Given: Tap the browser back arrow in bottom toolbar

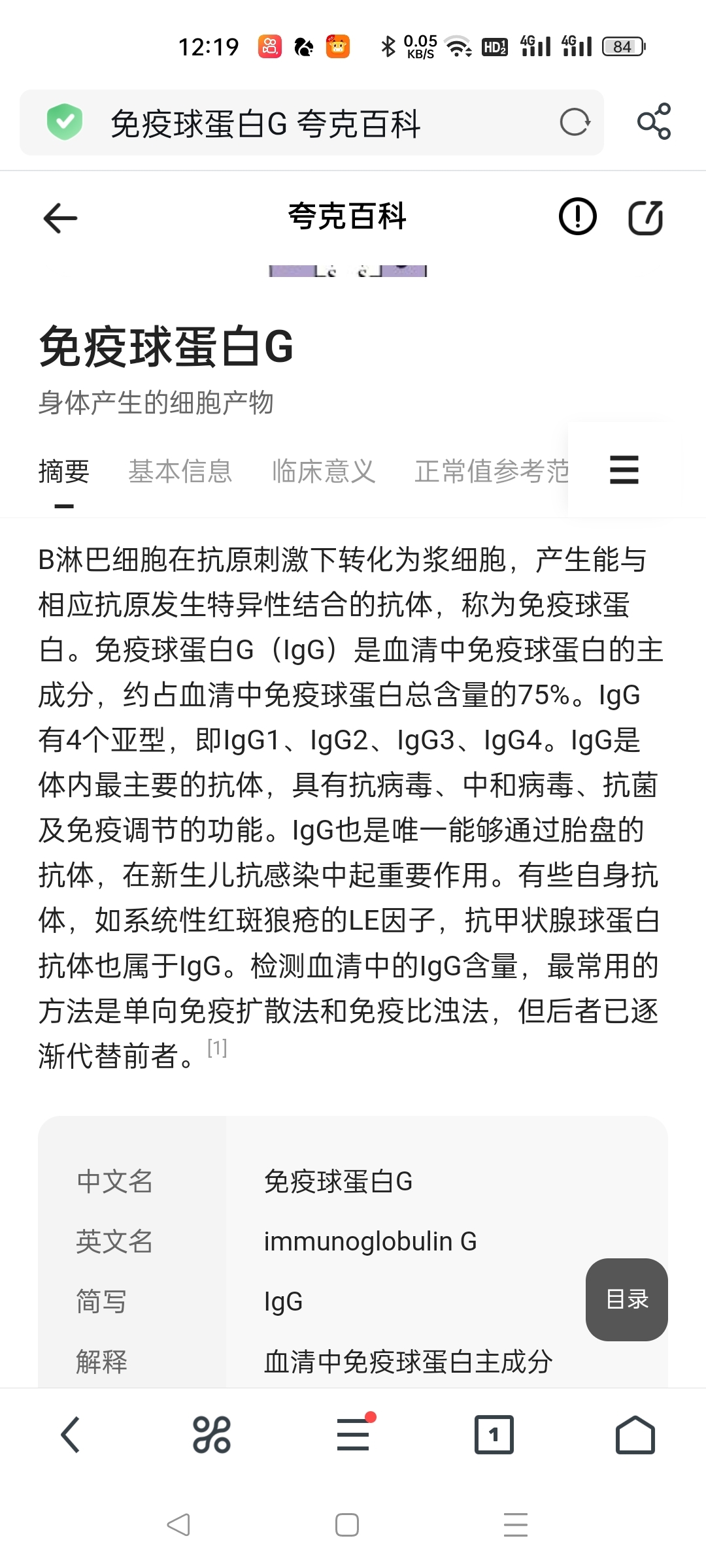Looking at the screenshot, I should (71, 1435).
